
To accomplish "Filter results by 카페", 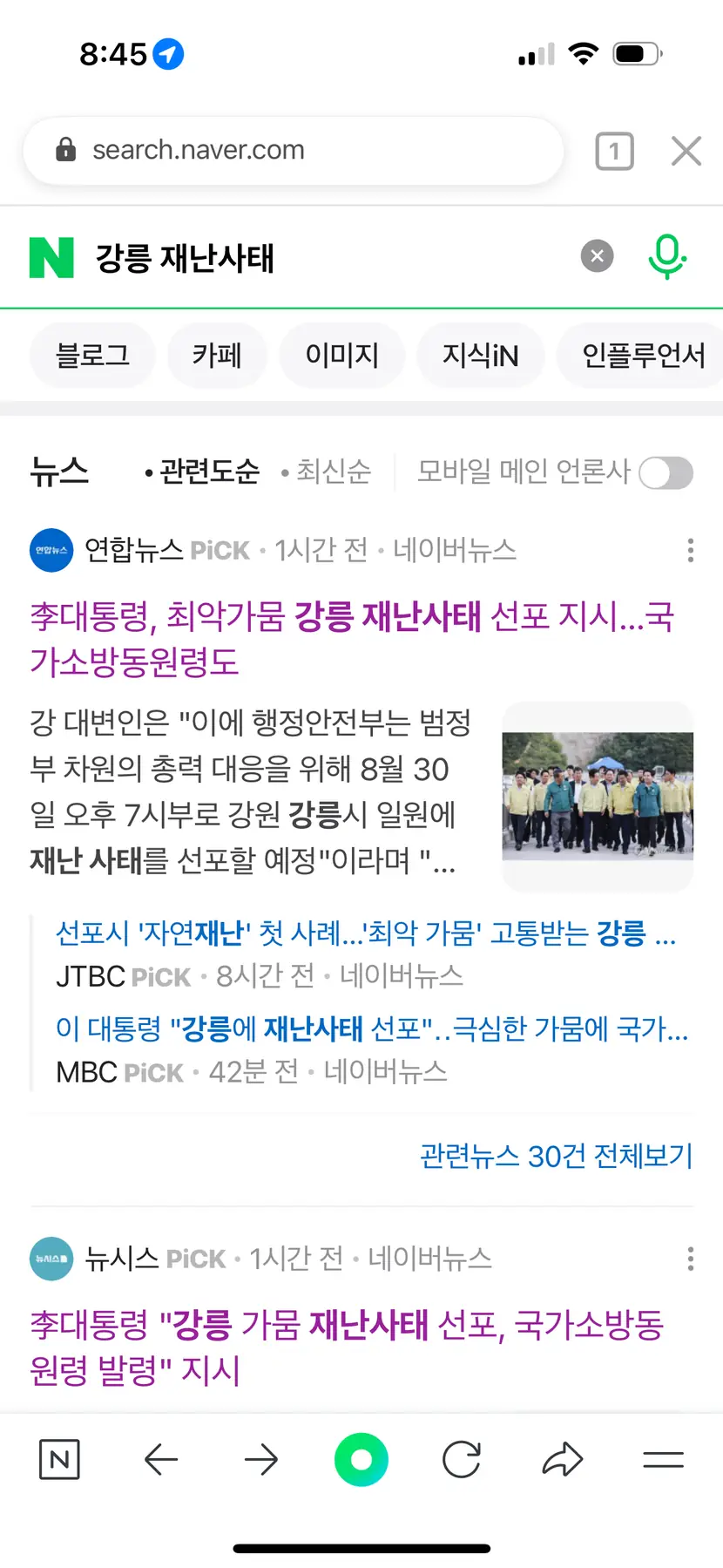I will (x=217, y=356).
